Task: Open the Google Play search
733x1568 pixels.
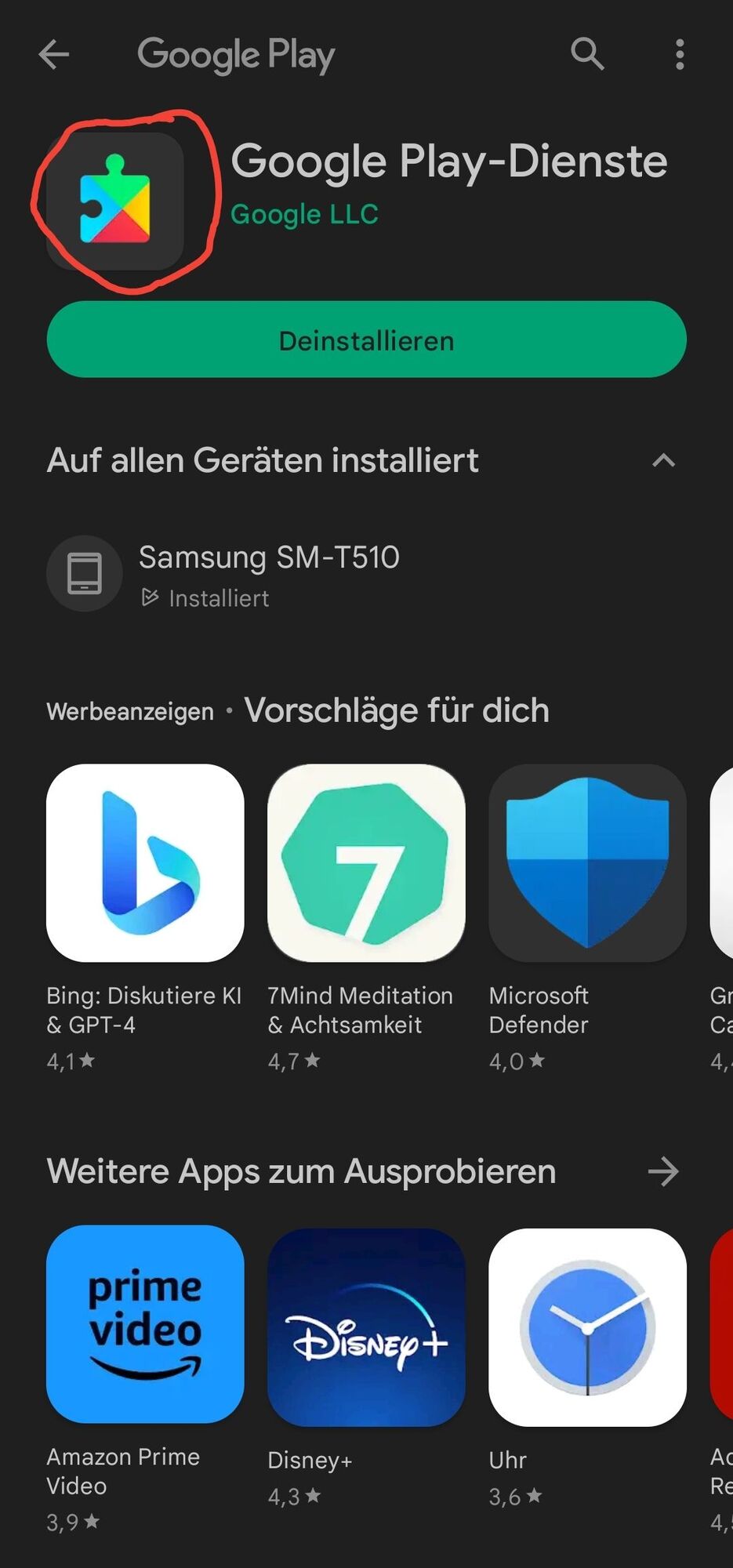Action: pyautogui.click(x=587, y=54)
